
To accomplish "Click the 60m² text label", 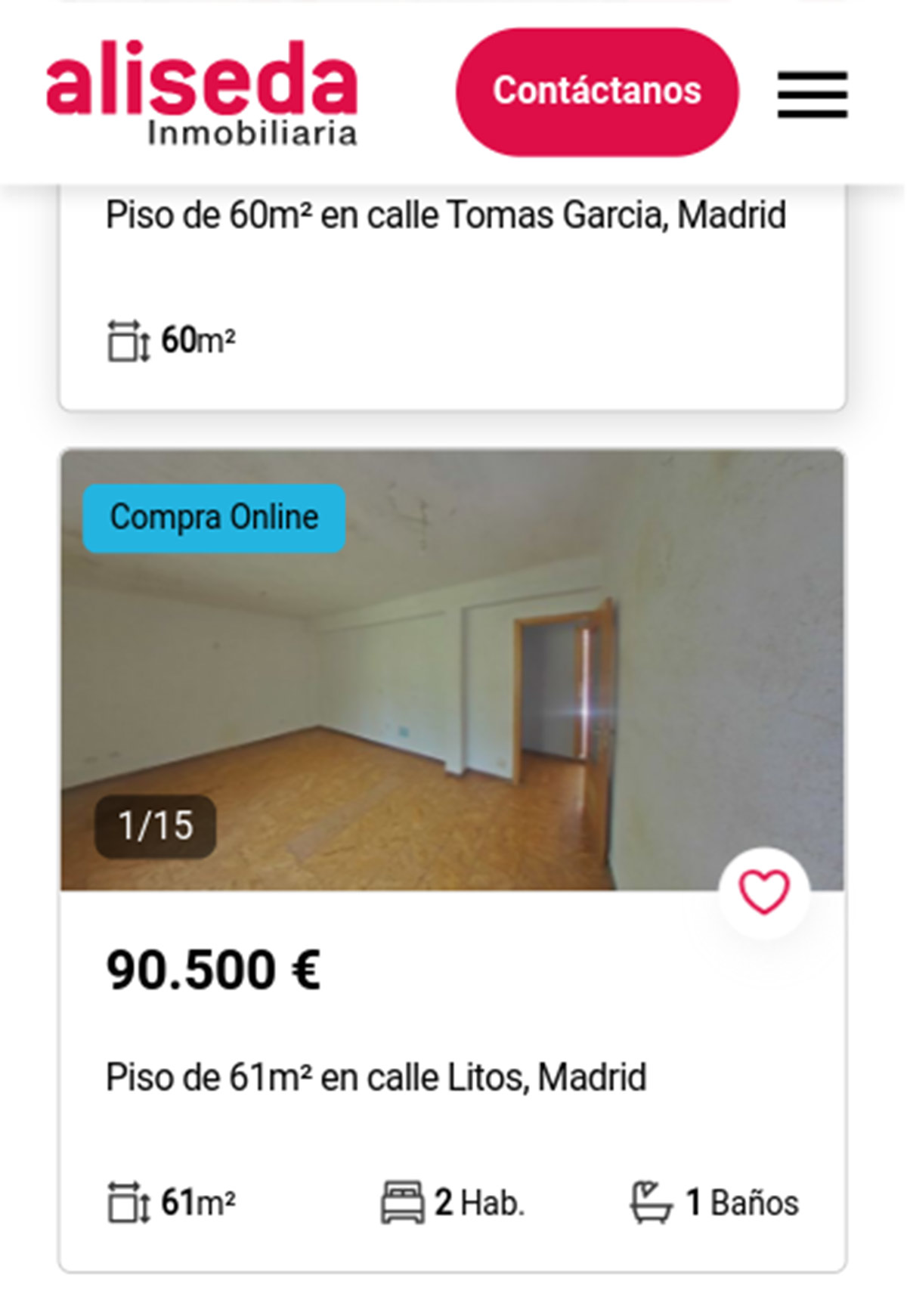I will pyautogui.click(x=199, y=339).
